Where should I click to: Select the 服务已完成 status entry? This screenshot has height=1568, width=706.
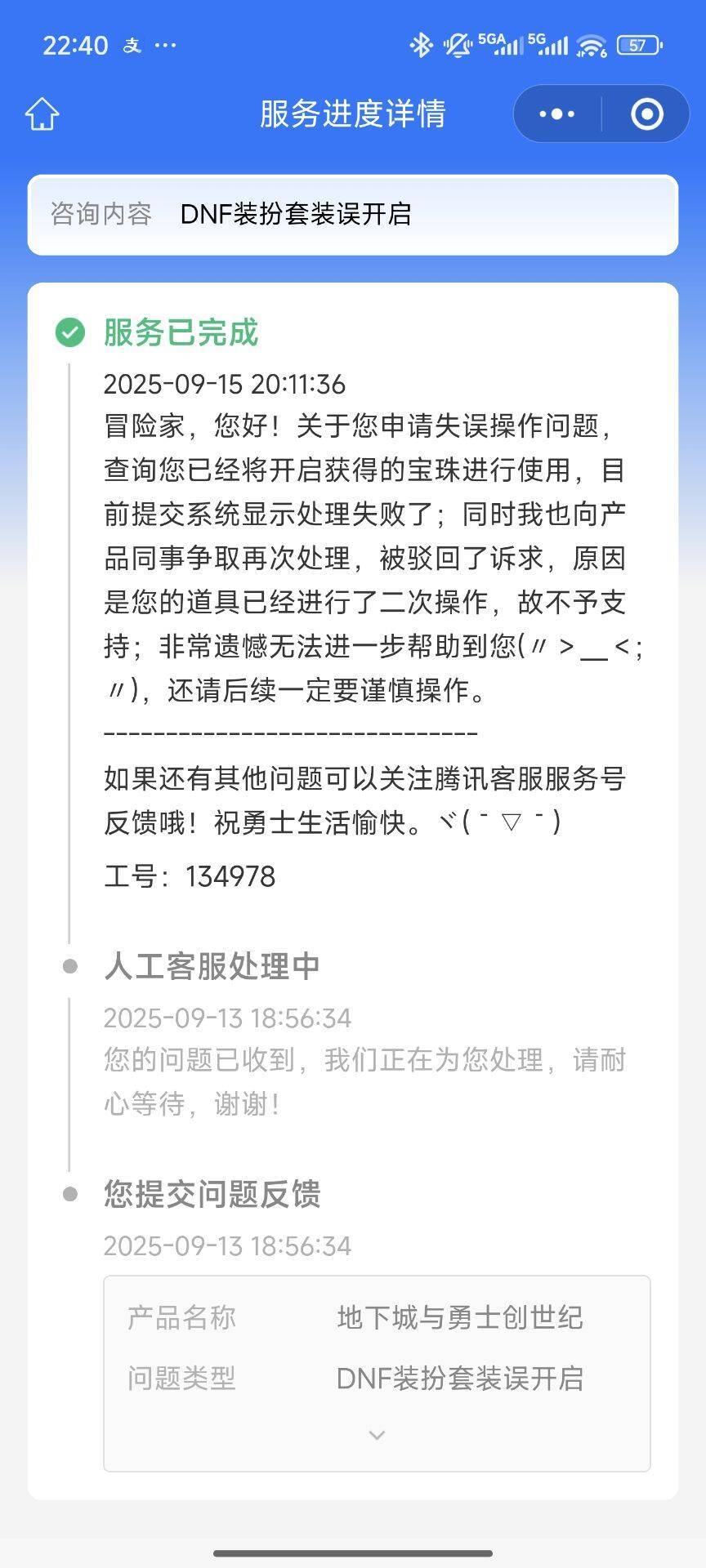(178, 333)
